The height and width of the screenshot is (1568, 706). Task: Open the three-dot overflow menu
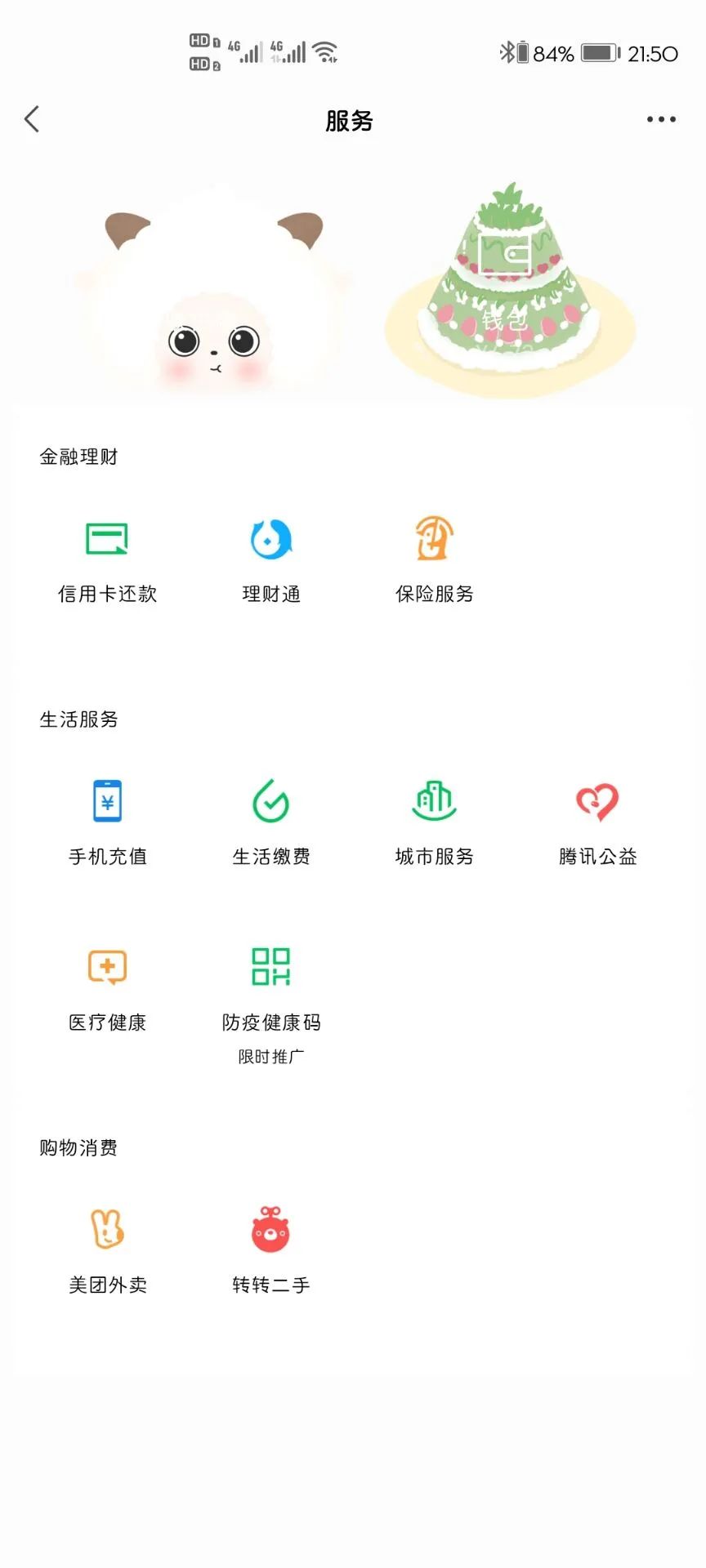660,119
